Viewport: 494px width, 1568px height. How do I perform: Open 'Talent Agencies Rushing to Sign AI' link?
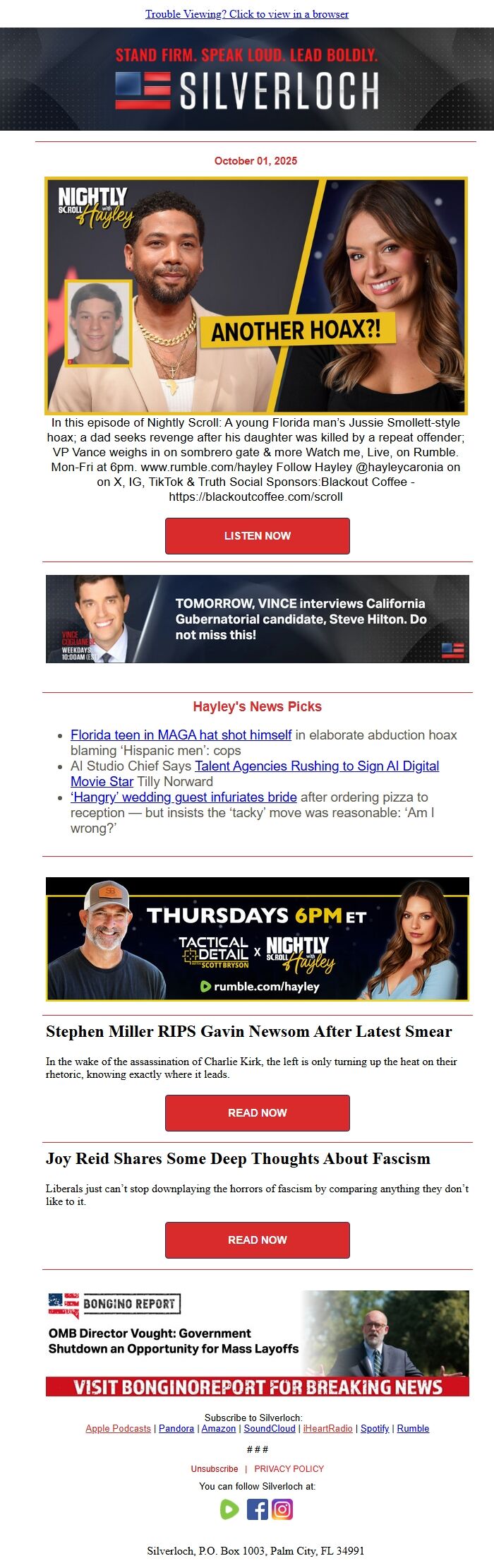[316, 766]
